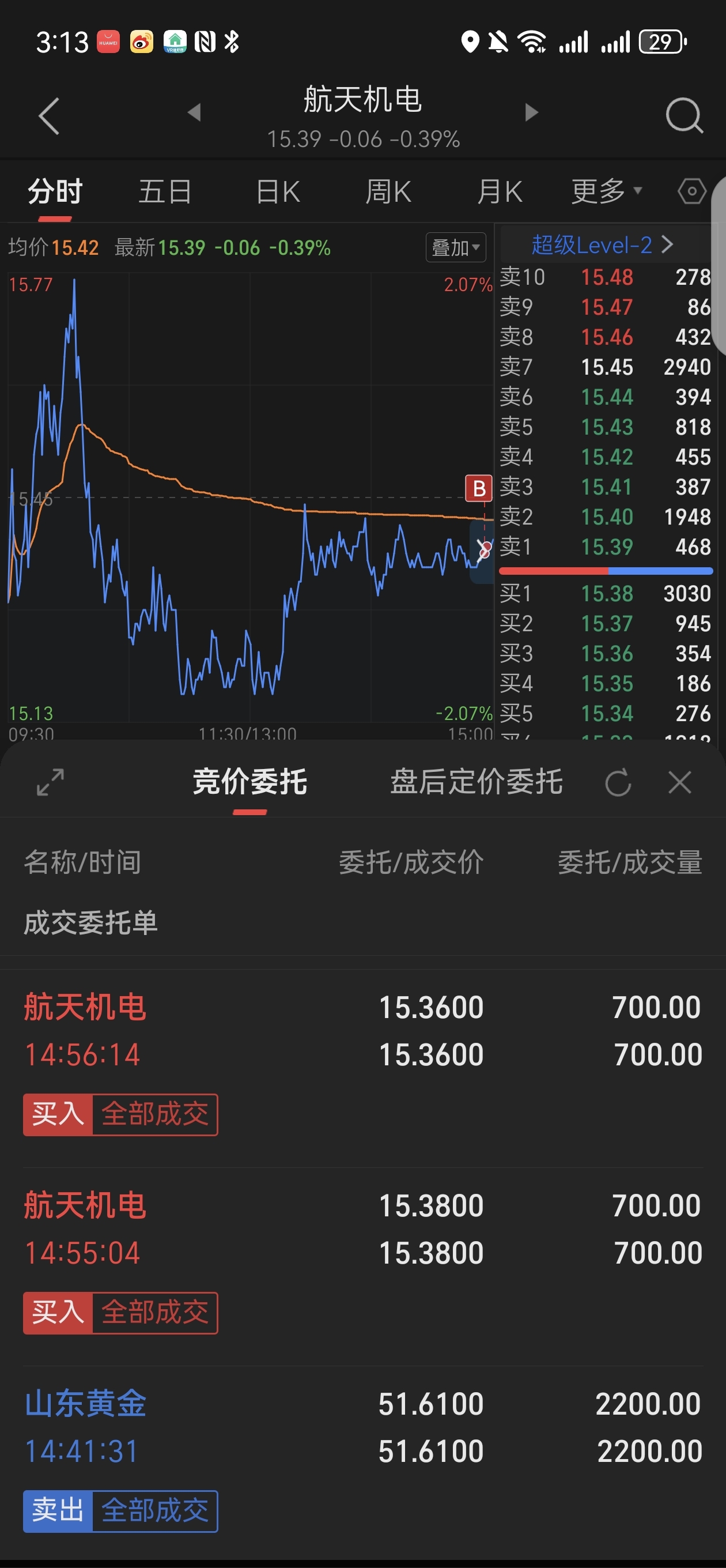Viewport: 726px width, 1568px height.
Task: Switch to the 日K chart tab
Action: point(278,192)
